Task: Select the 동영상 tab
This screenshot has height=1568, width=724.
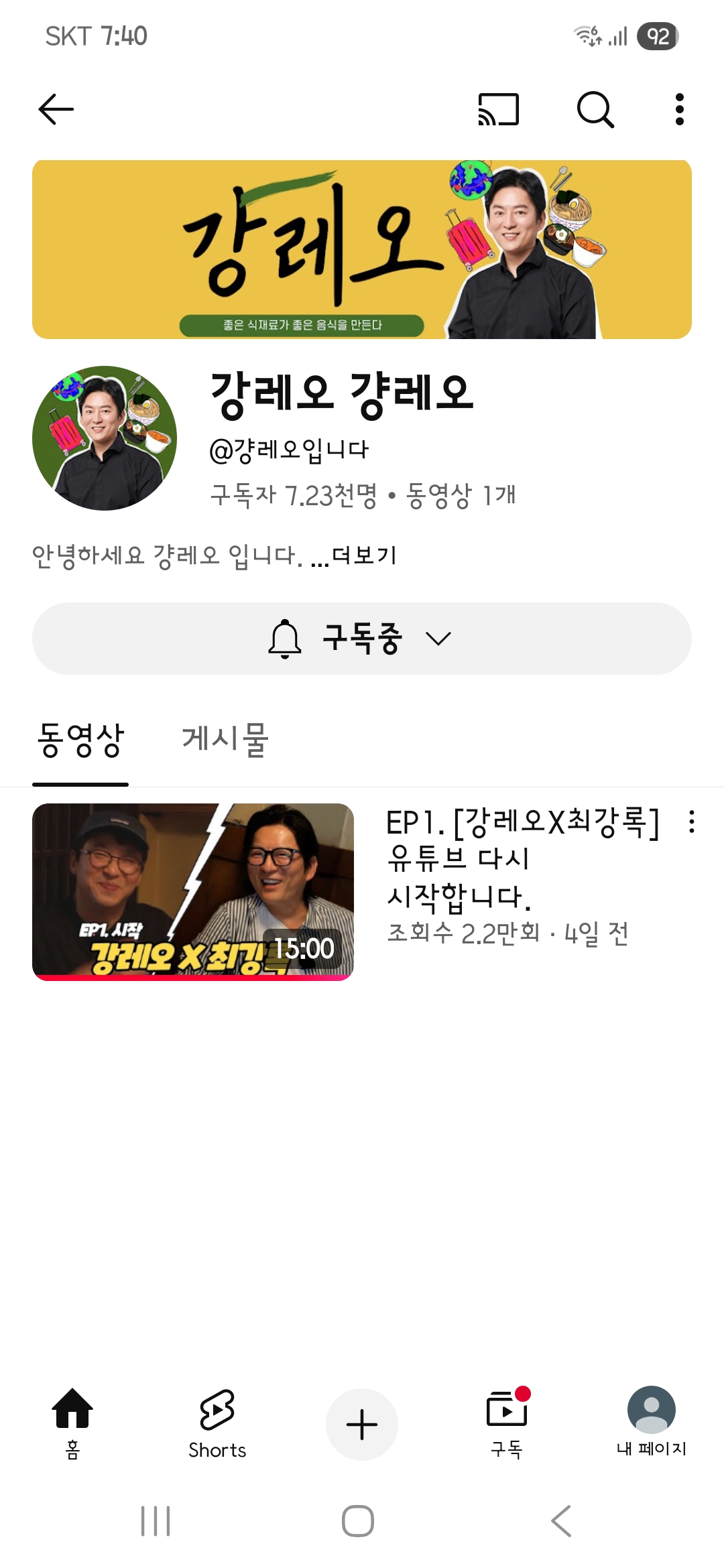Action: click(80, 740)
